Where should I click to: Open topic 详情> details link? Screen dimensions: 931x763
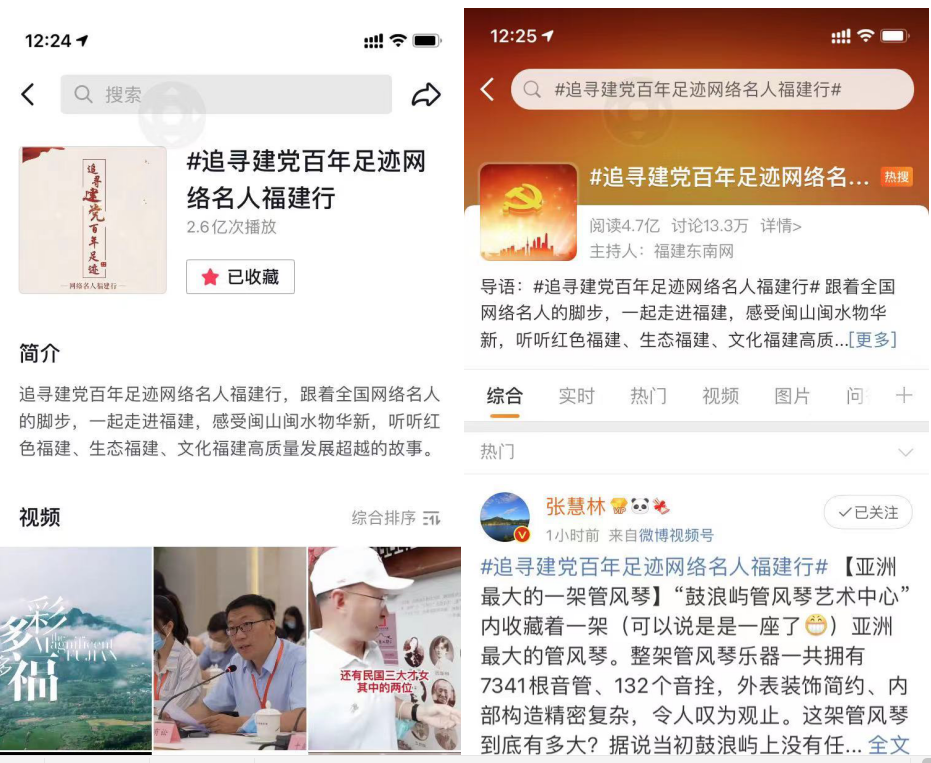pos(781,226)
